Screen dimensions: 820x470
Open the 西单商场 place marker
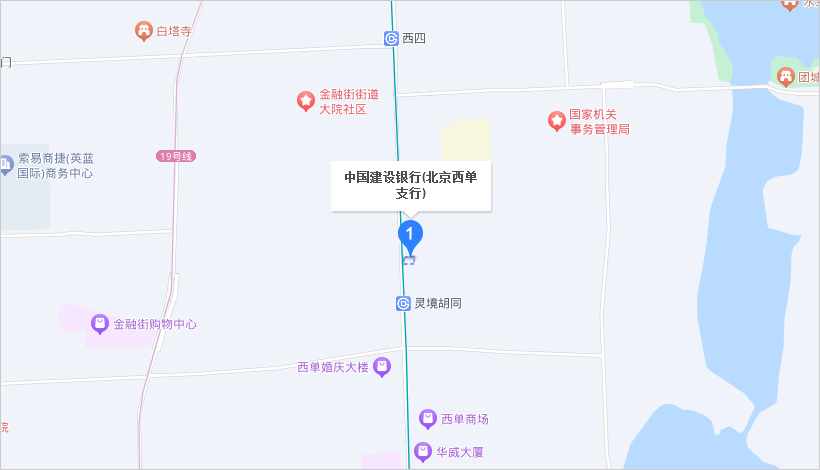pyautogui.click(x=428, y=418)
